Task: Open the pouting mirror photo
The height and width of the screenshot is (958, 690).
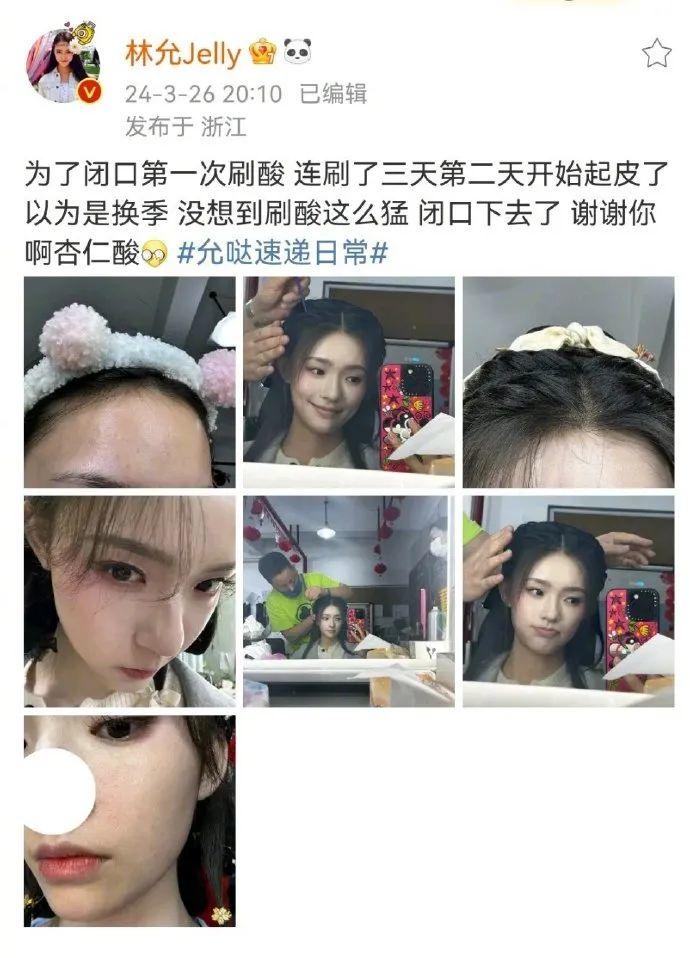Action: point(568,602)
